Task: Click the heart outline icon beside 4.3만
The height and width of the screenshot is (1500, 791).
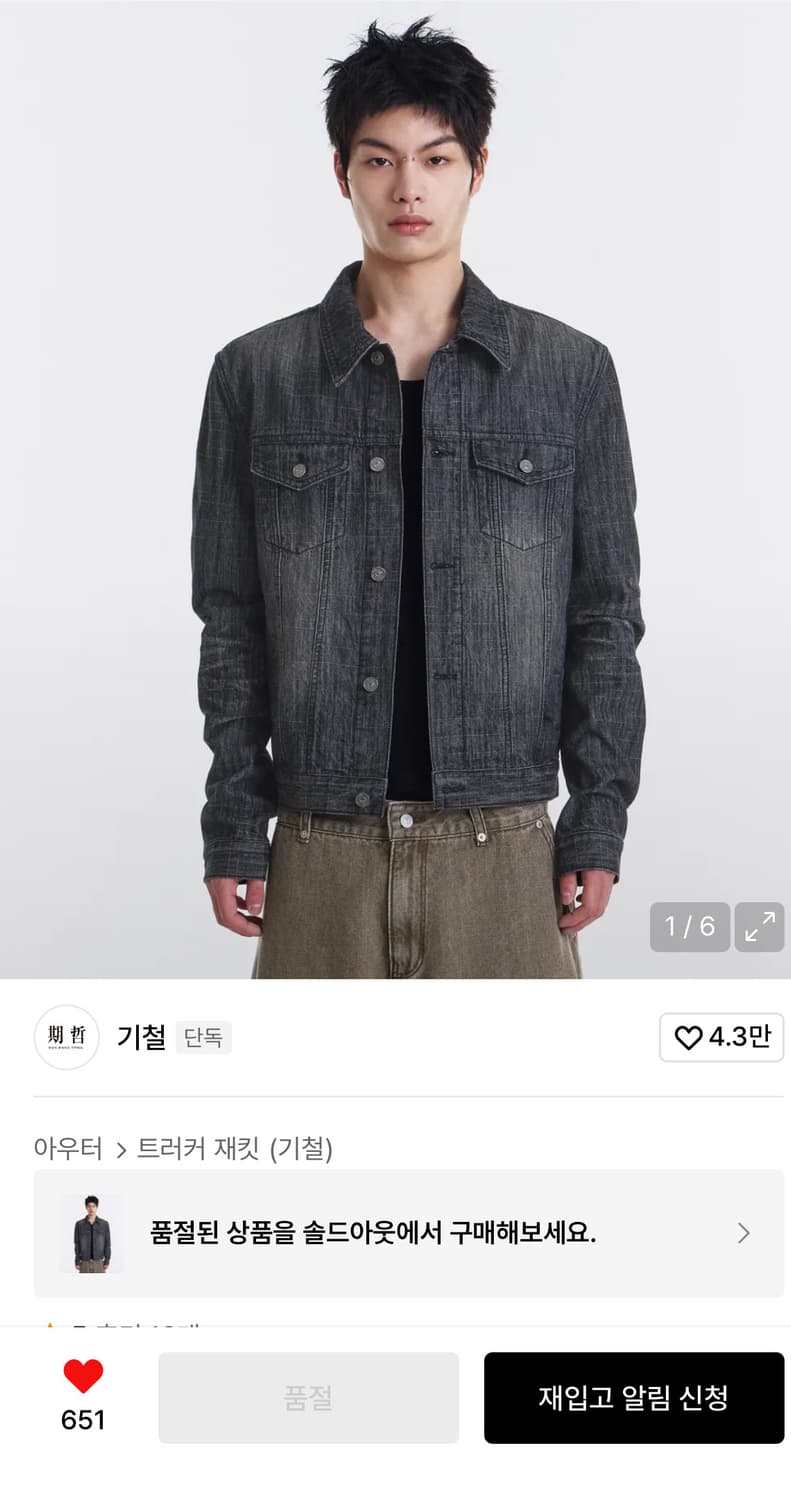Action: pyautogui.click(x=686, y=1038)
